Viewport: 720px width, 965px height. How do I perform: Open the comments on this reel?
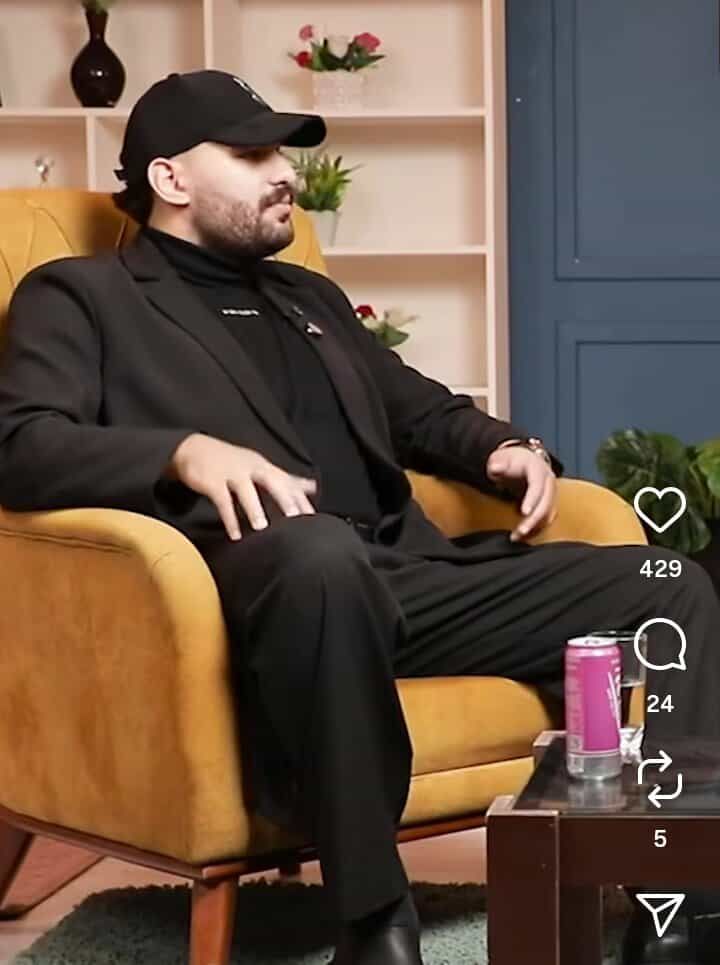660,645
